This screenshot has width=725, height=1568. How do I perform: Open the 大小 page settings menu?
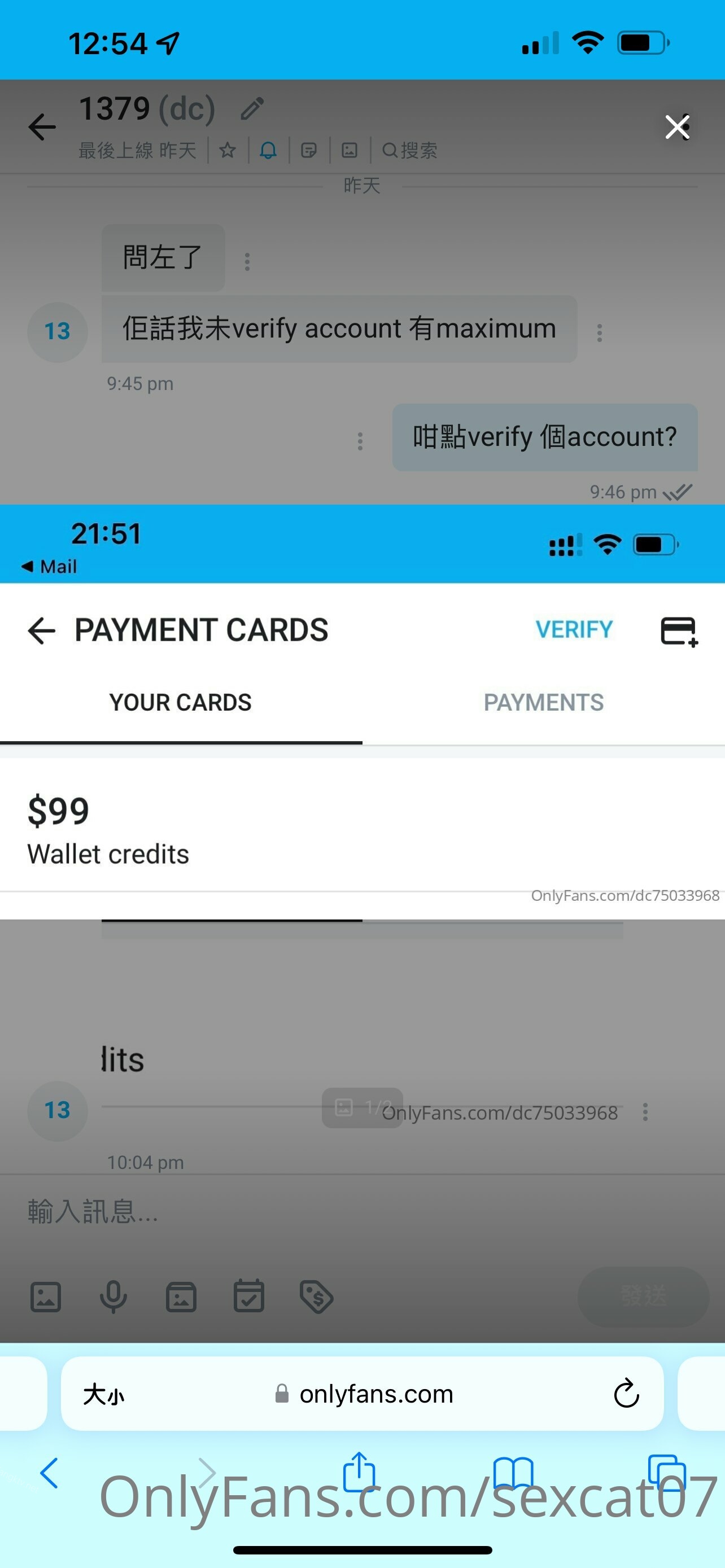click(104, 1394)
